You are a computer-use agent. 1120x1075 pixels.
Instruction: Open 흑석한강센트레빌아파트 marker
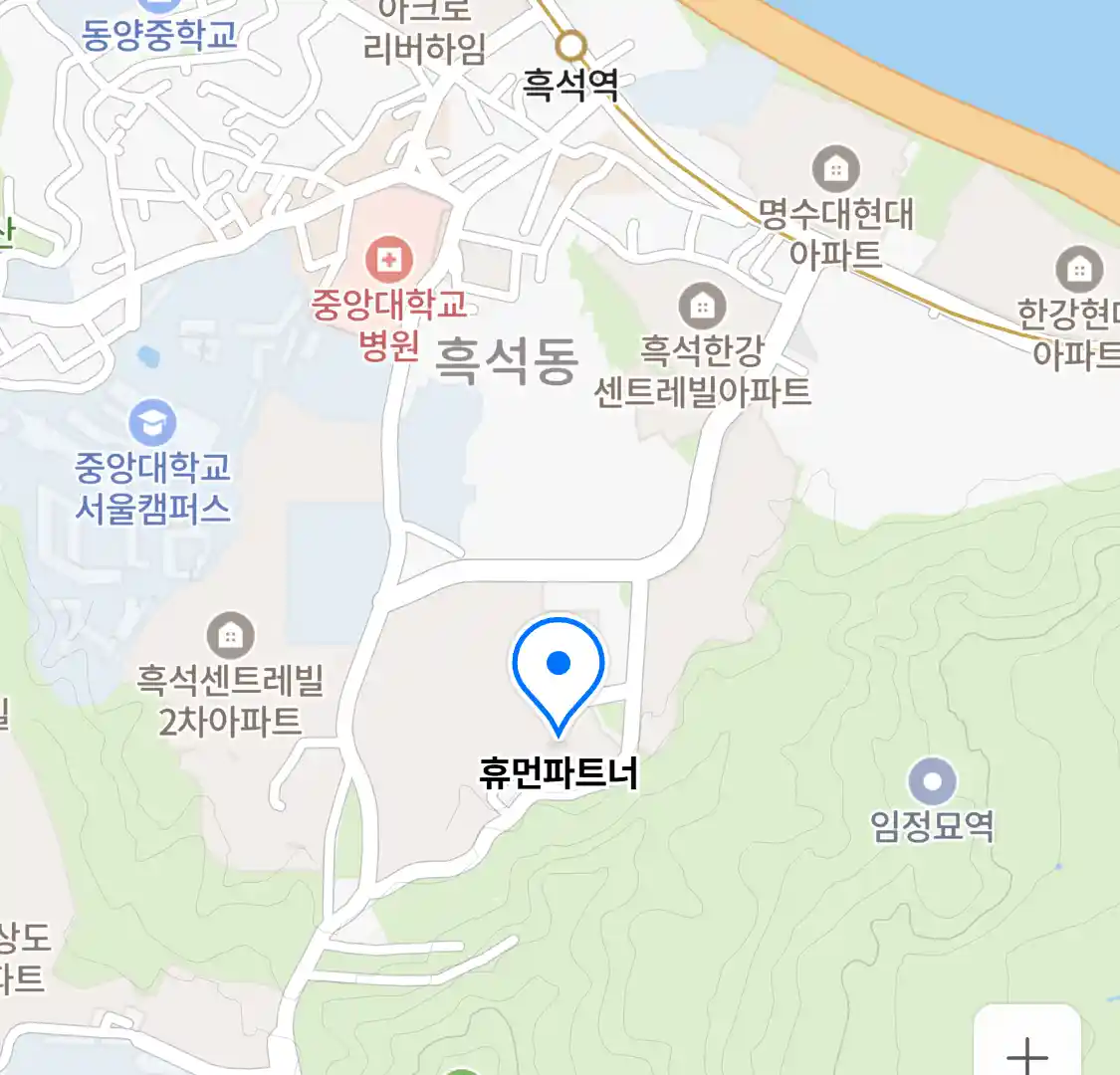[702, 307]
